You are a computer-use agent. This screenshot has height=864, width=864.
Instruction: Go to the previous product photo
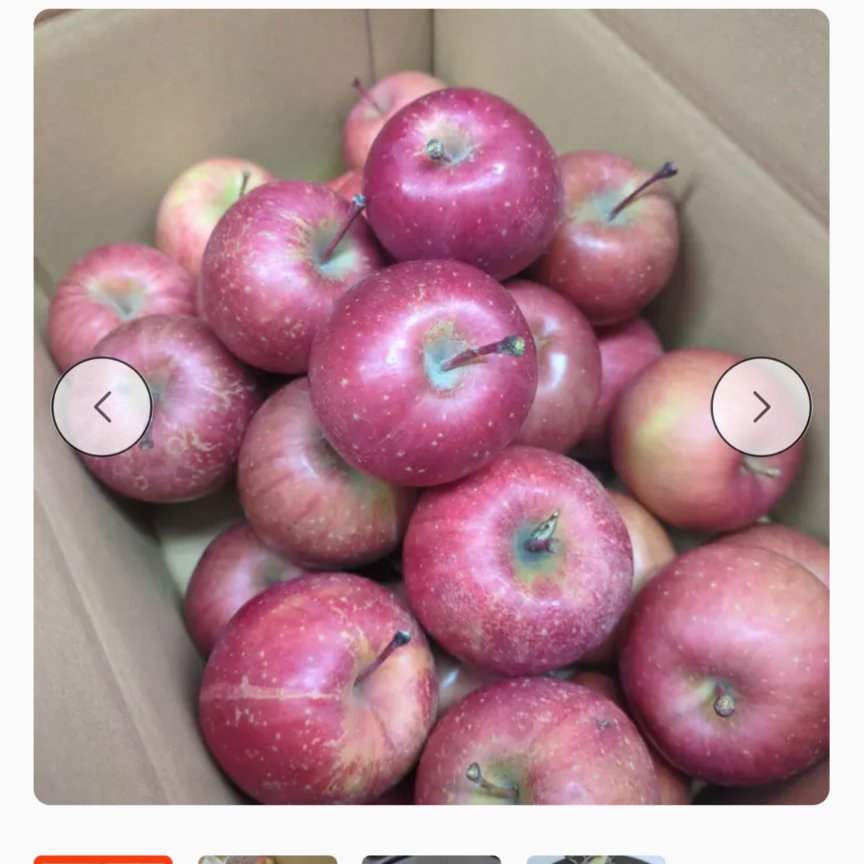(102, 407)
